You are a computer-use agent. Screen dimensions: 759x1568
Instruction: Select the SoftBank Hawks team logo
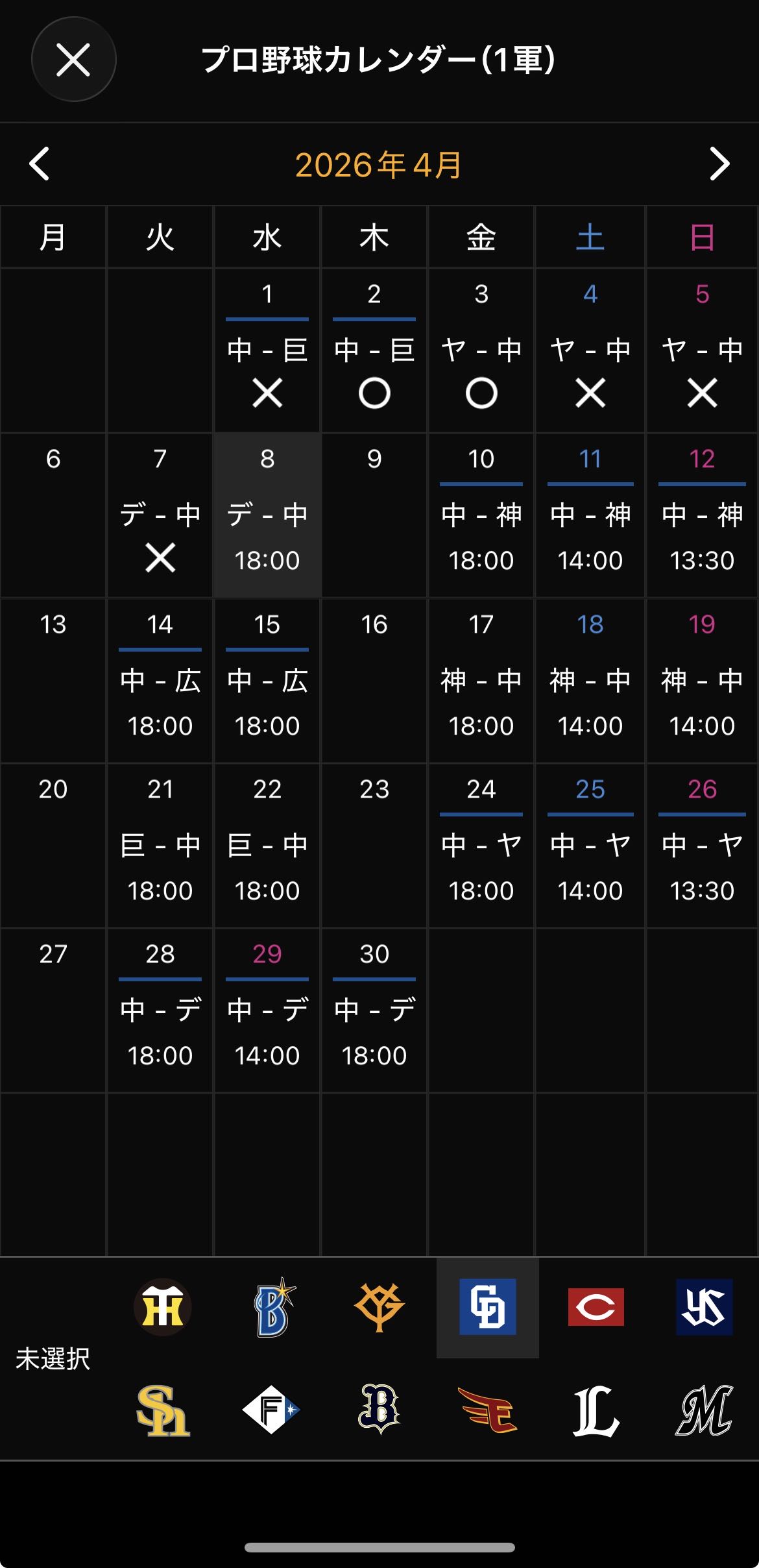(162, 1410)
